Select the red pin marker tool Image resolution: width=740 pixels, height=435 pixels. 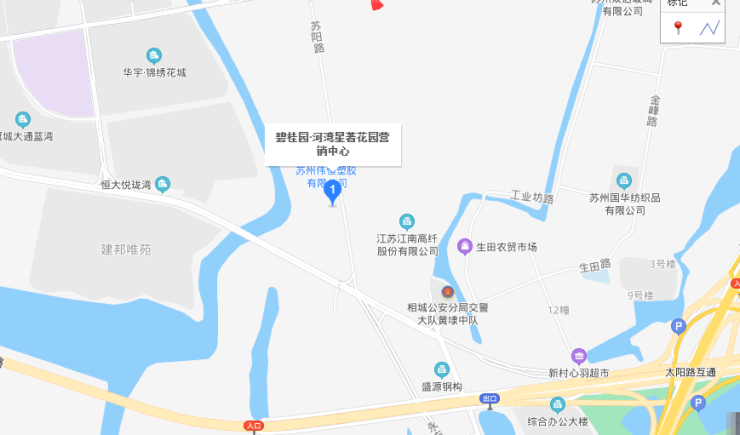point(679,28)
